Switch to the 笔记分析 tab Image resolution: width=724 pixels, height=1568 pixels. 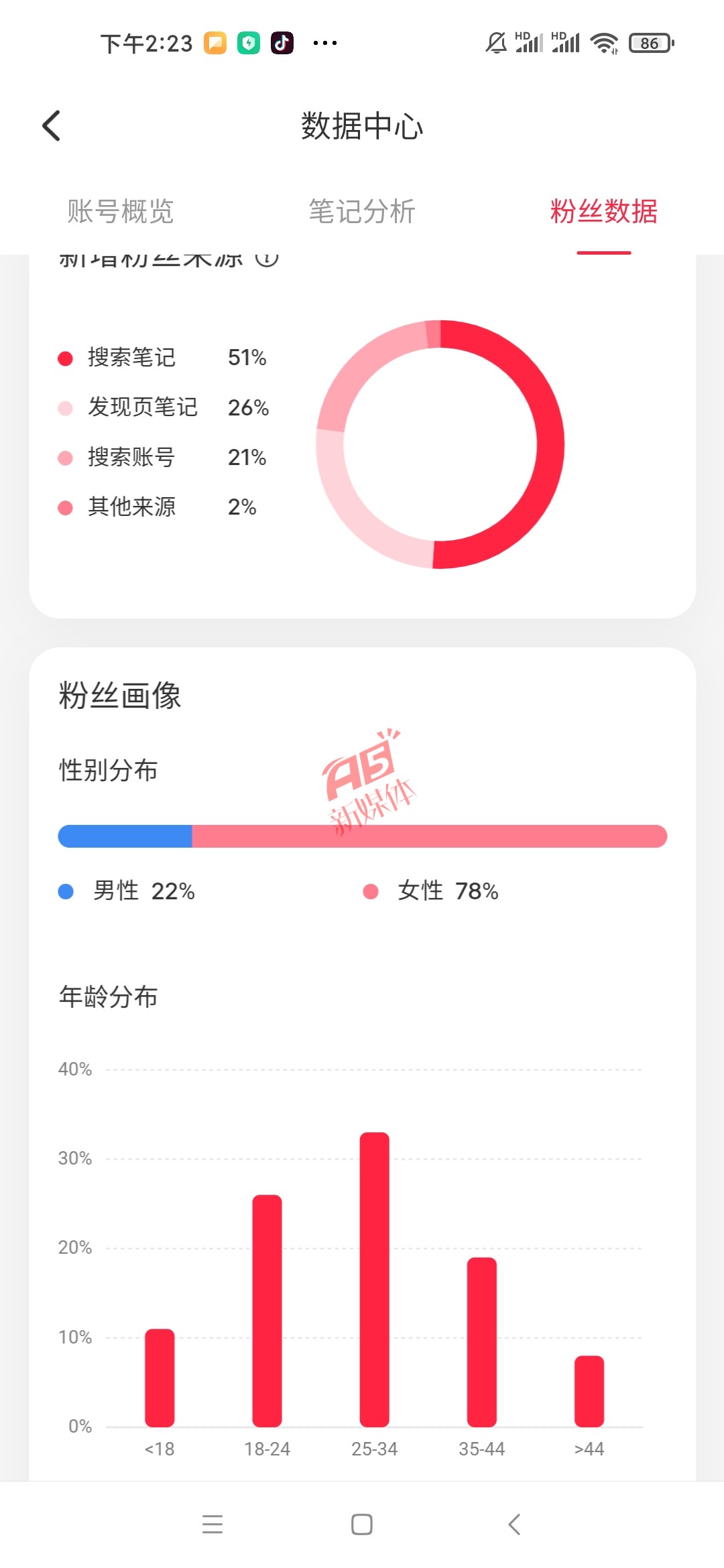[x=362, y=212]
